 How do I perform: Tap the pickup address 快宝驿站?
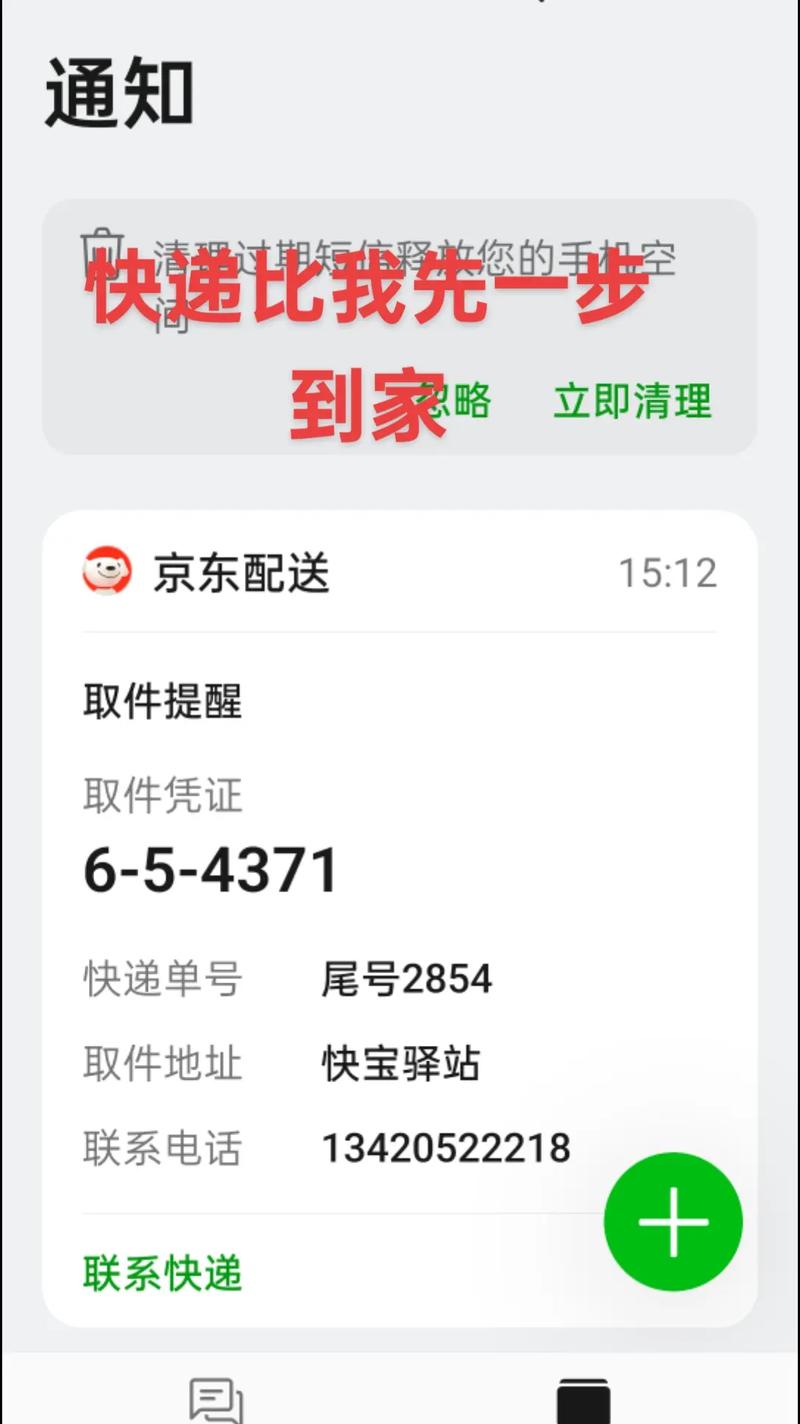point(401,1064)
